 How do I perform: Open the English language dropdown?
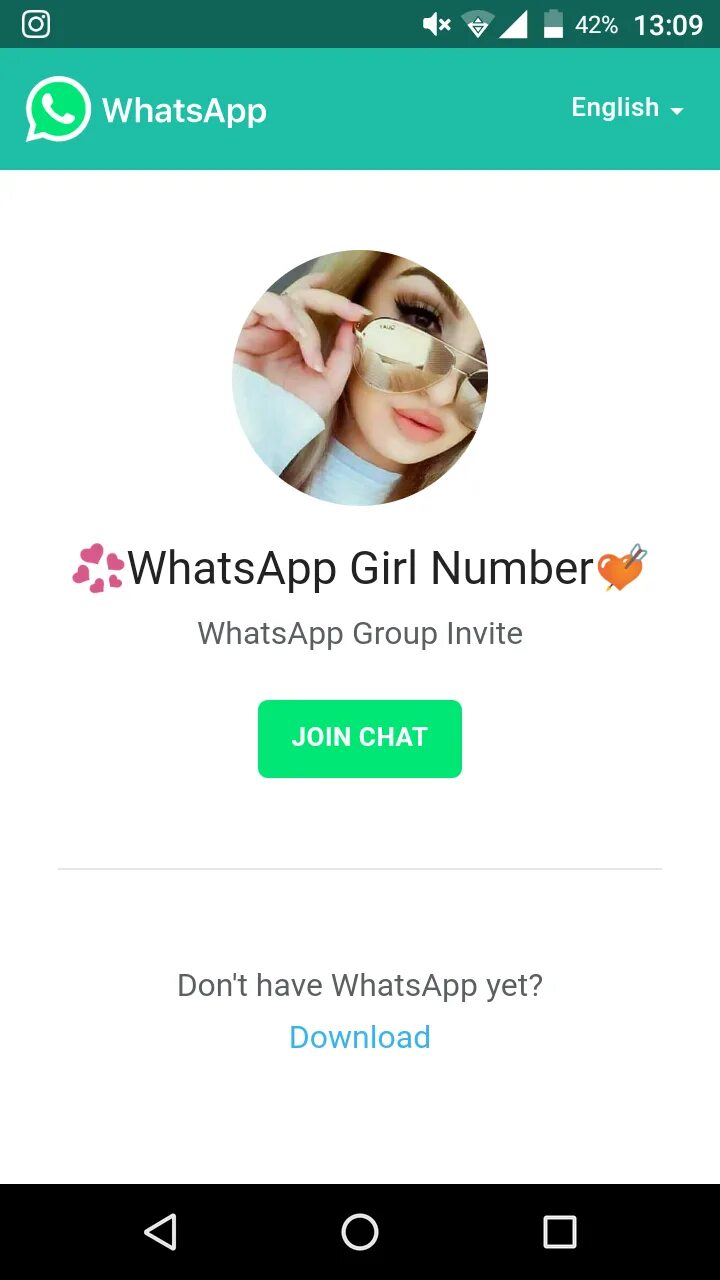[x=627, y=108]
